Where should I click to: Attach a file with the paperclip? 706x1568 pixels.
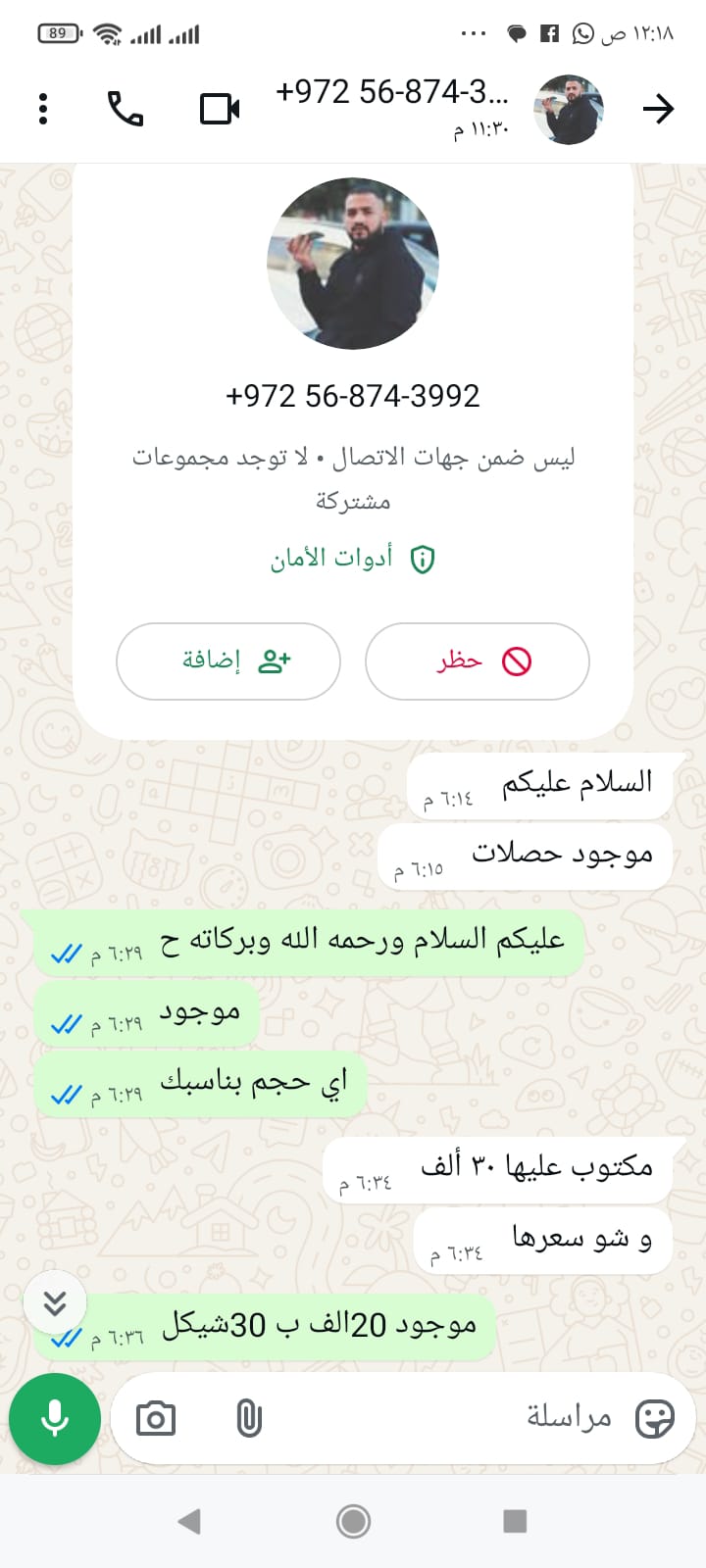click(249, 1418)
